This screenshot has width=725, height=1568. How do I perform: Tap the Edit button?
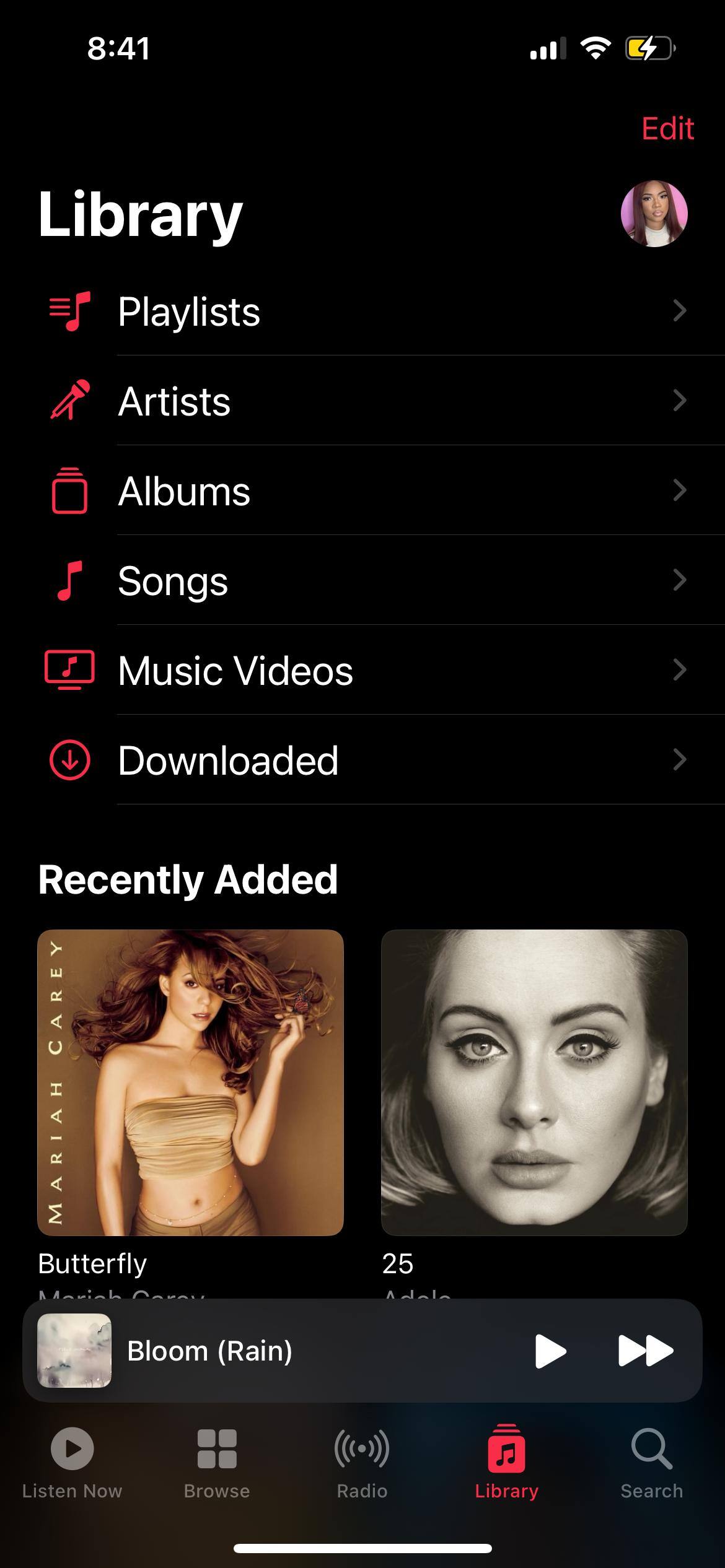667,129
